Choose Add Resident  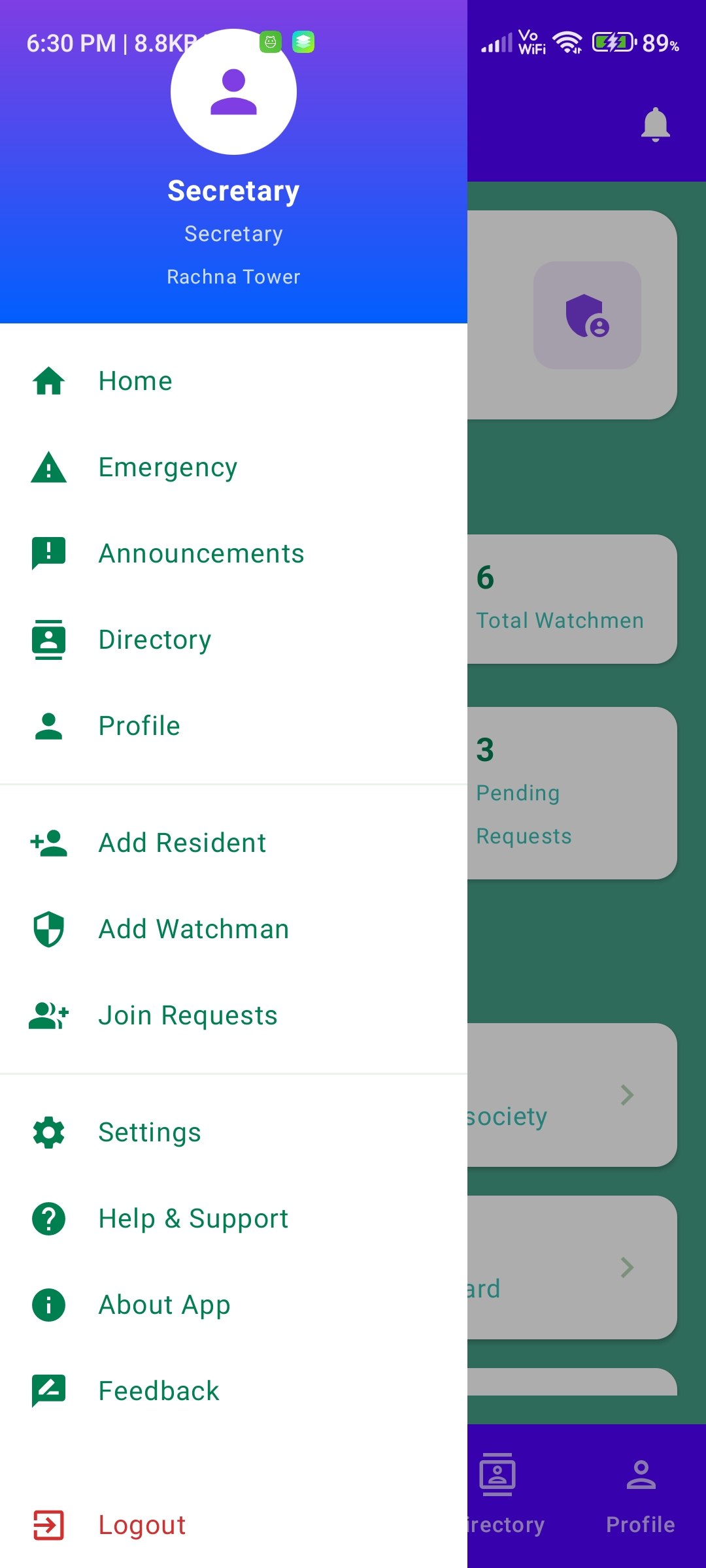pos(182,843)
